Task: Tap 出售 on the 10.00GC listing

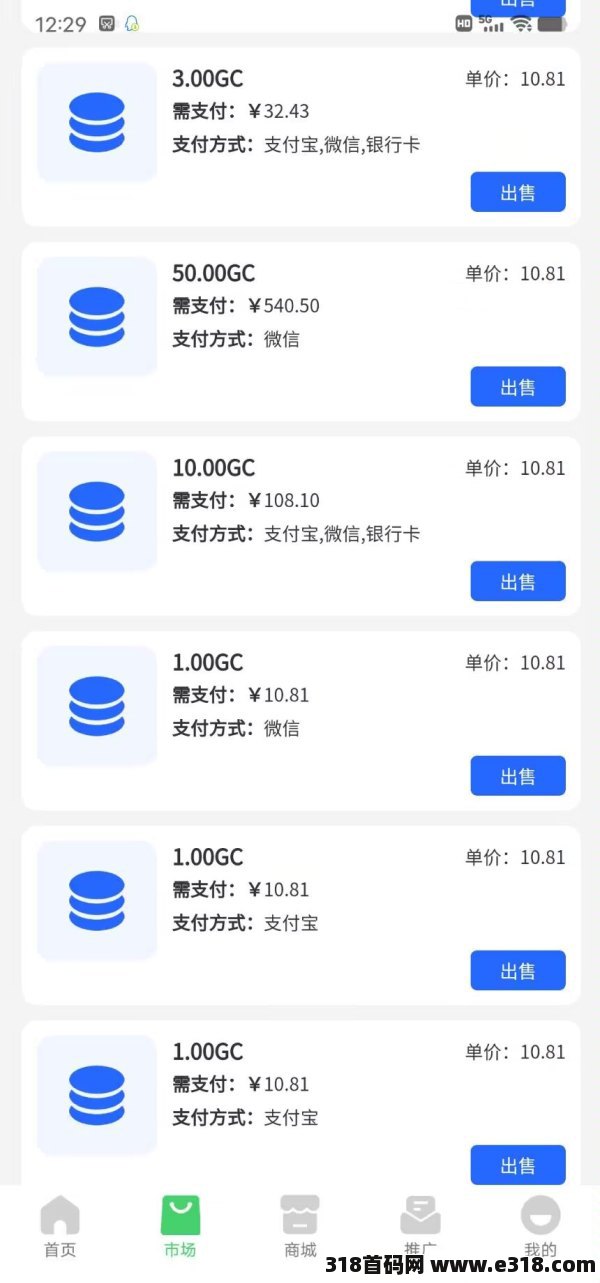Action: point(518,581)
